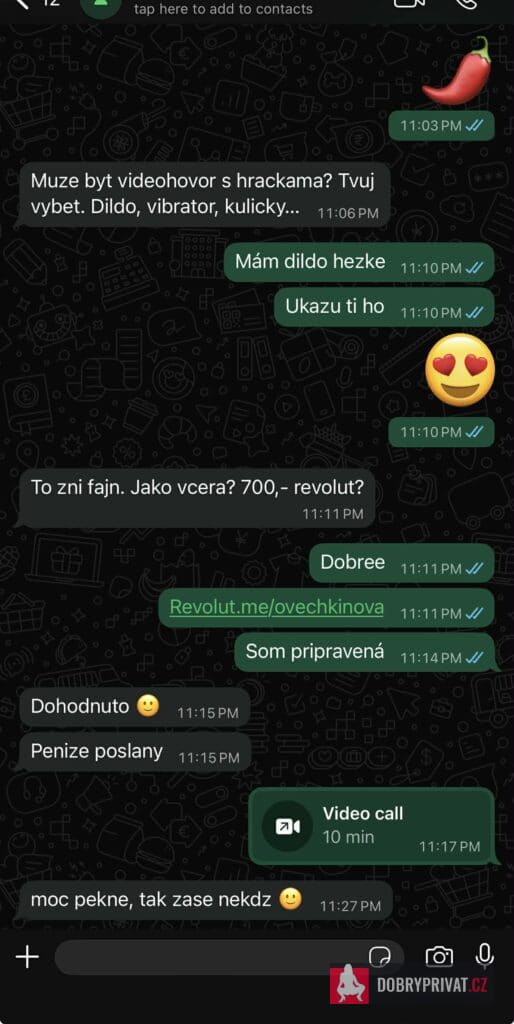Open the sticker picker icon
The height and width of the screenshot is (1024, 514).
point(379,957)
